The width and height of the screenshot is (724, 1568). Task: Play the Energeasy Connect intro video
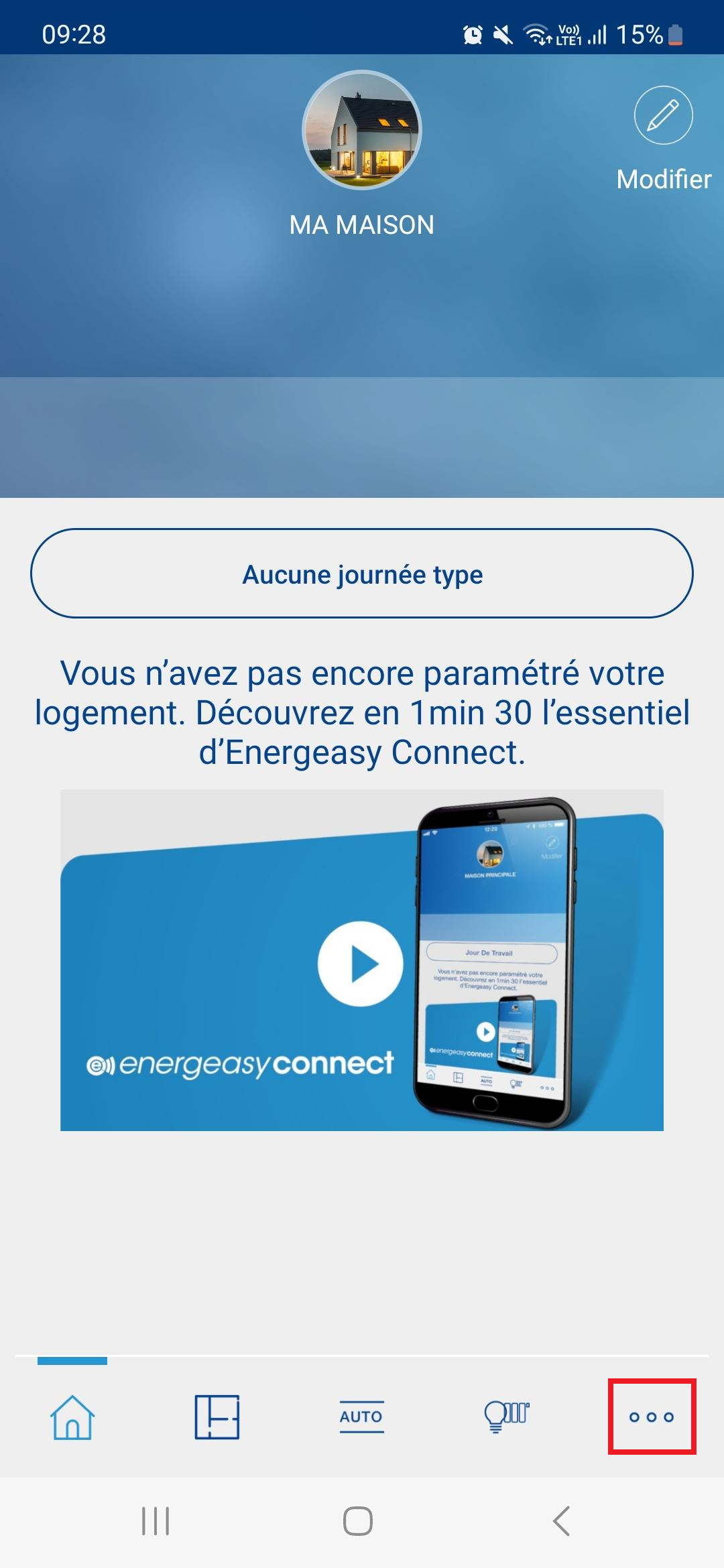(361, 963)
